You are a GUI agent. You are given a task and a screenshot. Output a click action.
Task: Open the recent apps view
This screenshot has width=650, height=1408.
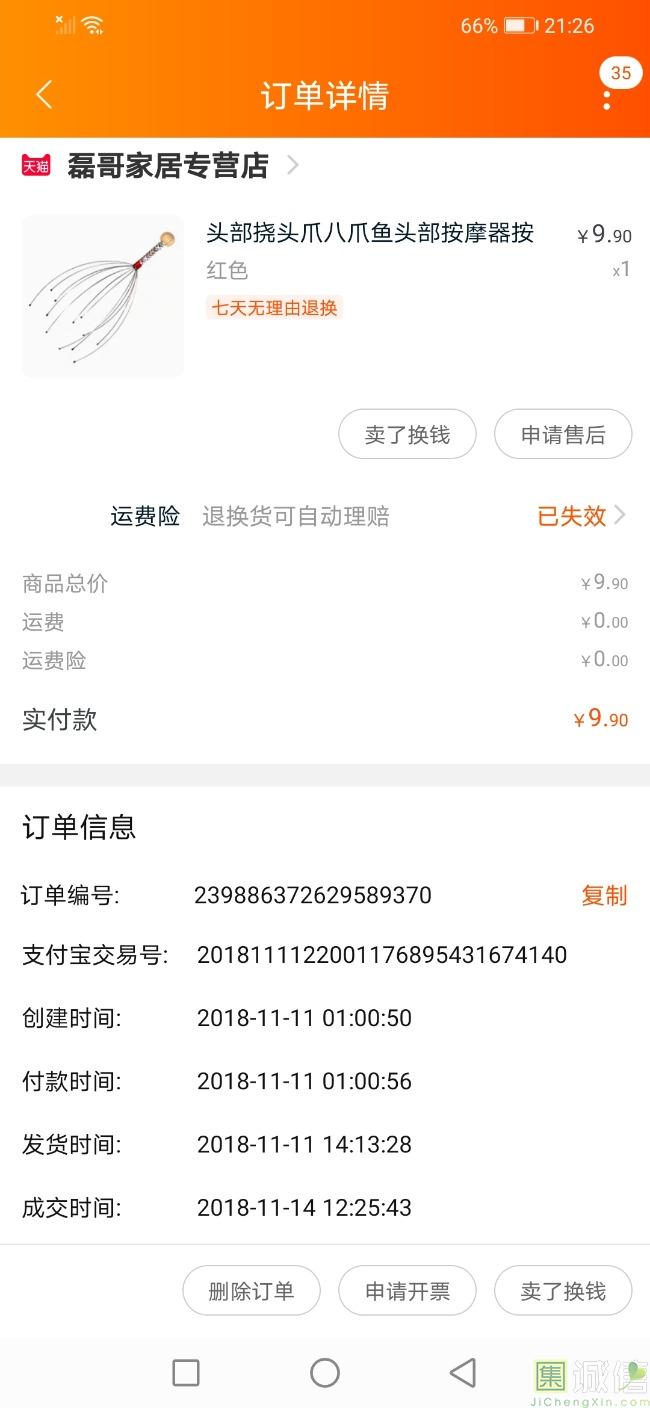tap(186, 1373)
